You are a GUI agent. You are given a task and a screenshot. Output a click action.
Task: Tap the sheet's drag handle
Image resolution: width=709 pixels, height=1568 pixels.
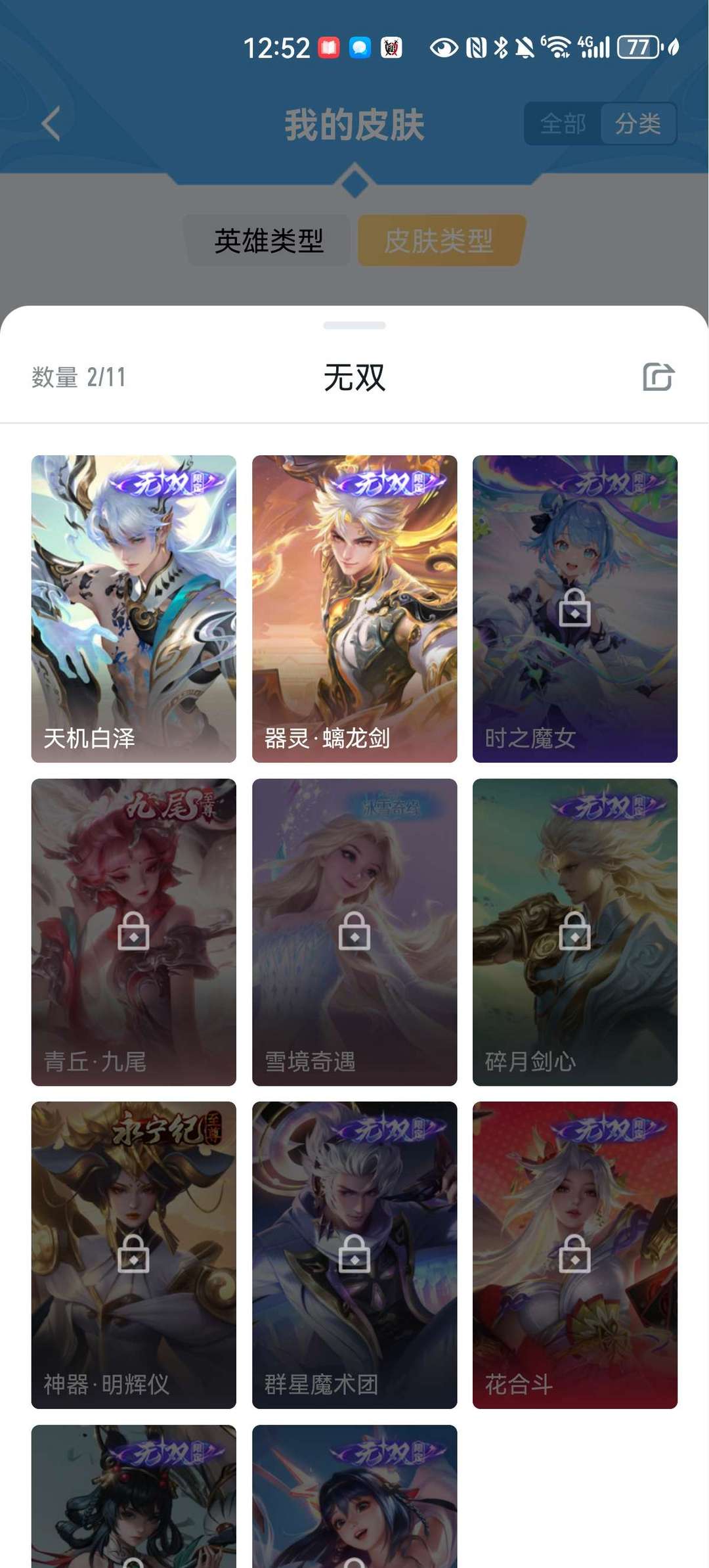(x=354, y=325)
